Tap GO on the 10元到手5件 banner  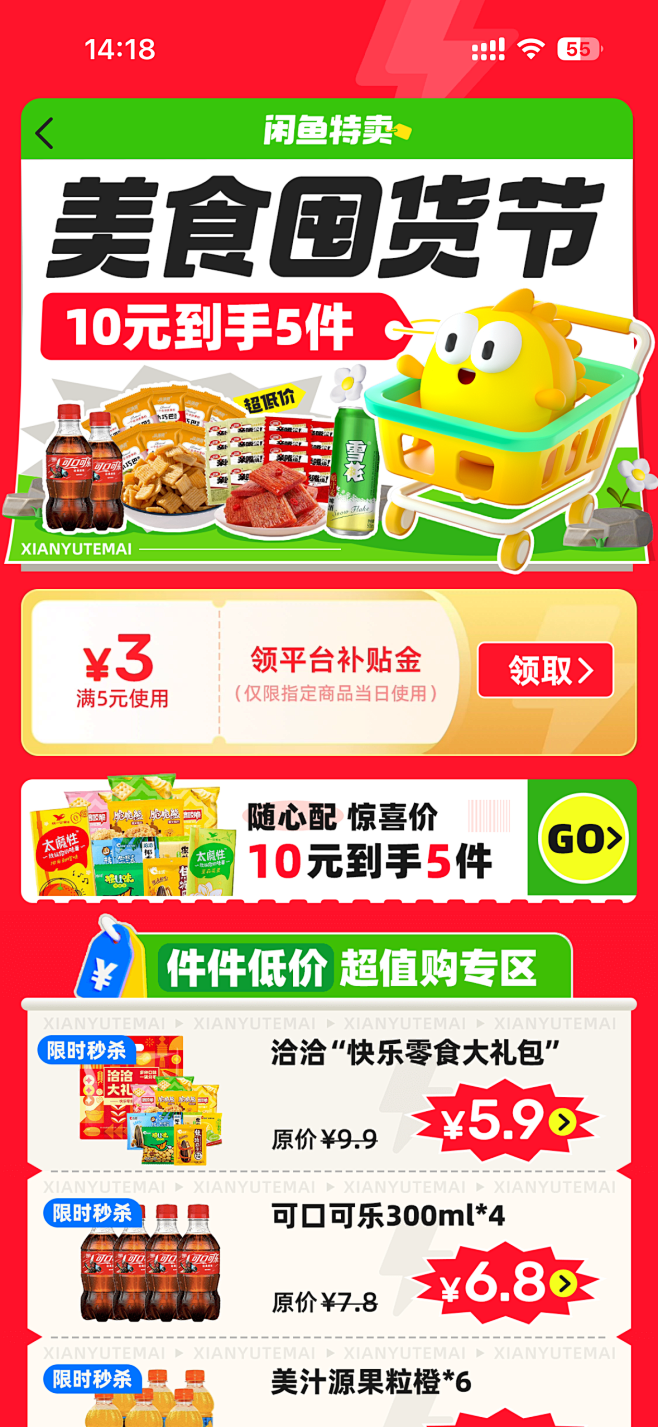pos(583,838)
